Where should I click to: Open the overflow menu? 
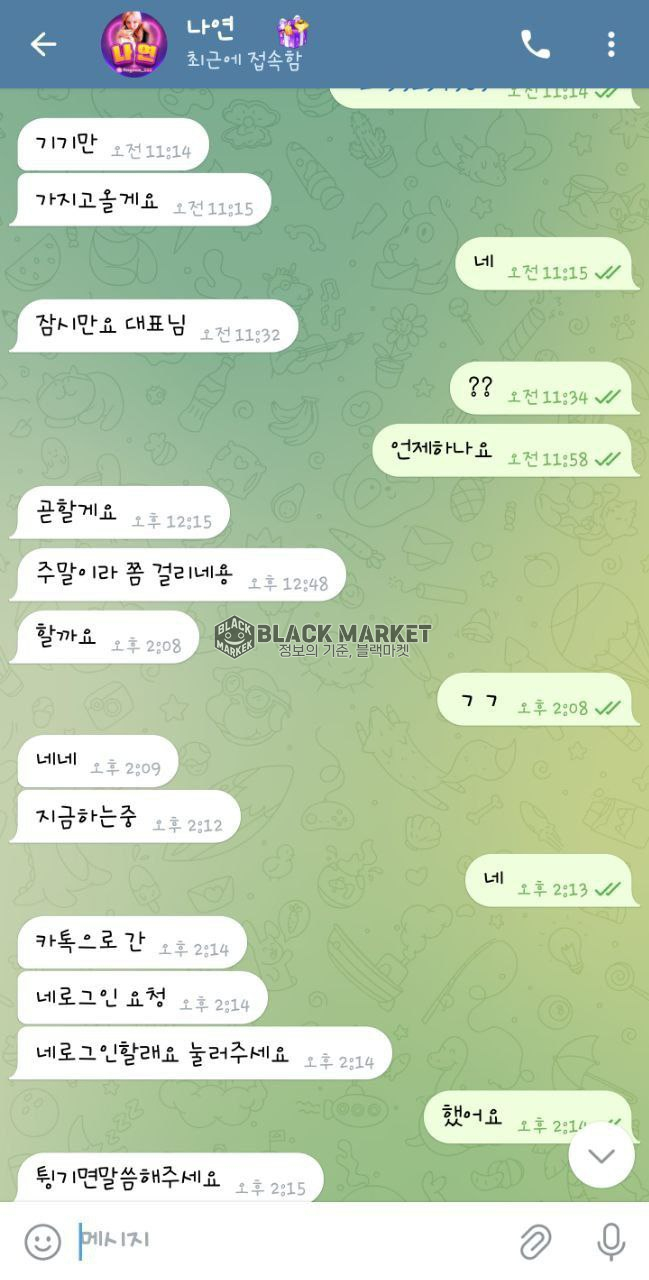pos(611,44)
